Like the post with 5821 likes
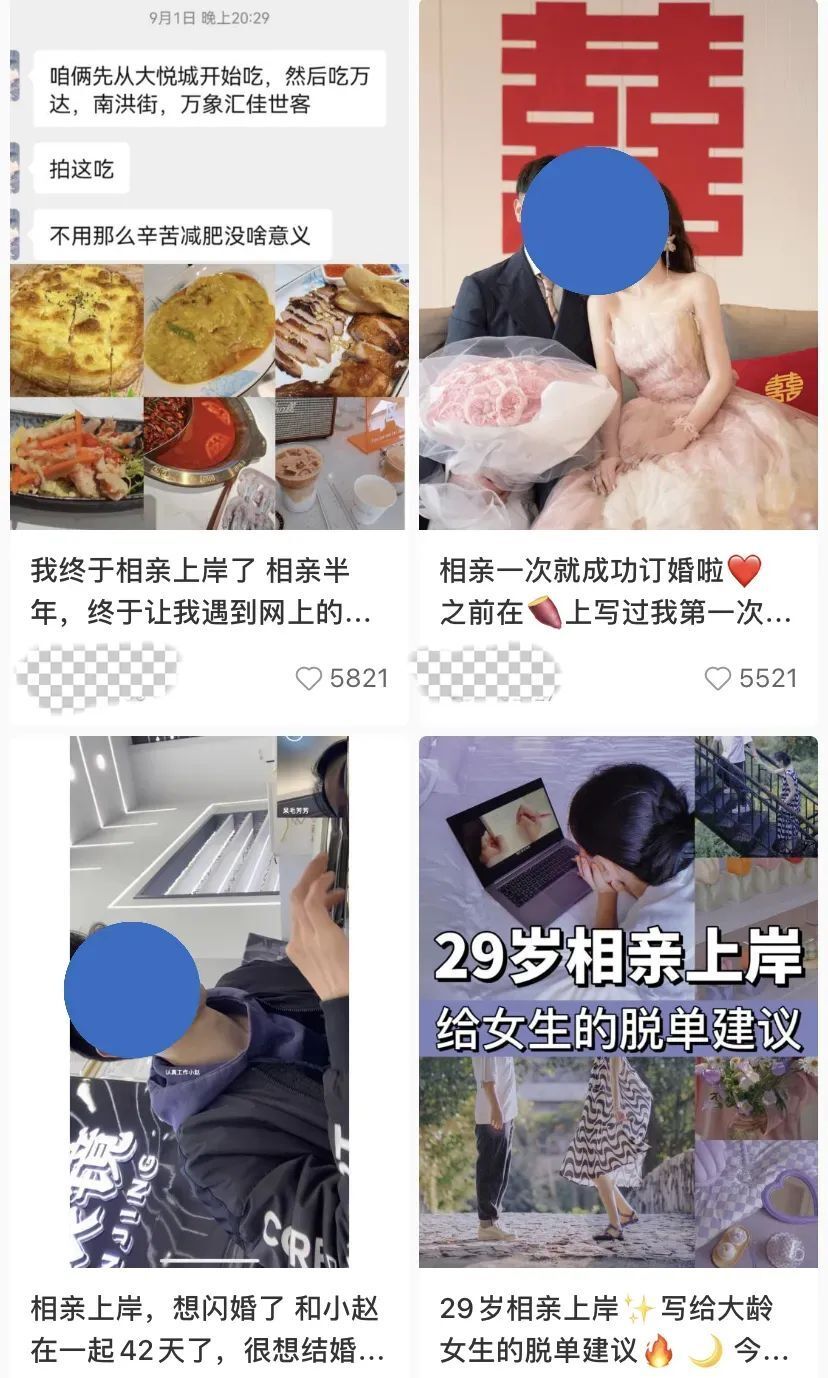The height and width of the screenshot is (1378, 828). (310, 679)
